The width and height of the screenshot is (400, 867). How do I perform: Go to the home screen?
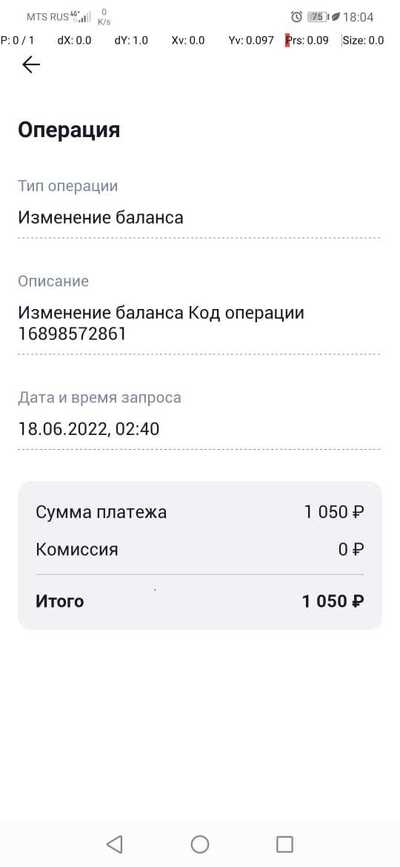coord(200,844)
